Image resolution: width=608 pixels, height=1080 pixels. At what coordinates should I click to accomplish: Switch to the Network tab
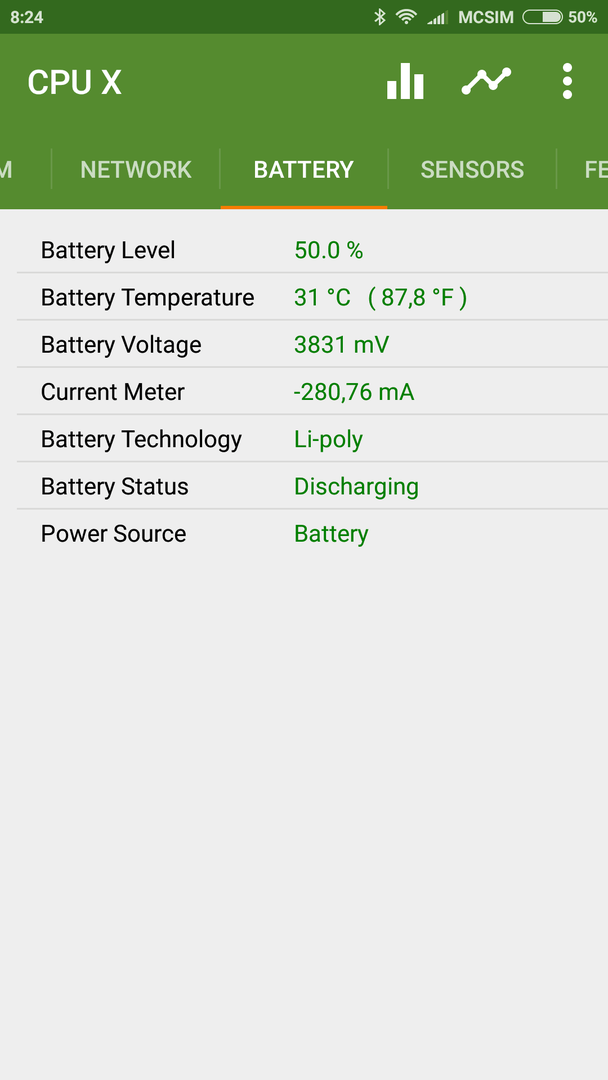(x=136, y=169)
